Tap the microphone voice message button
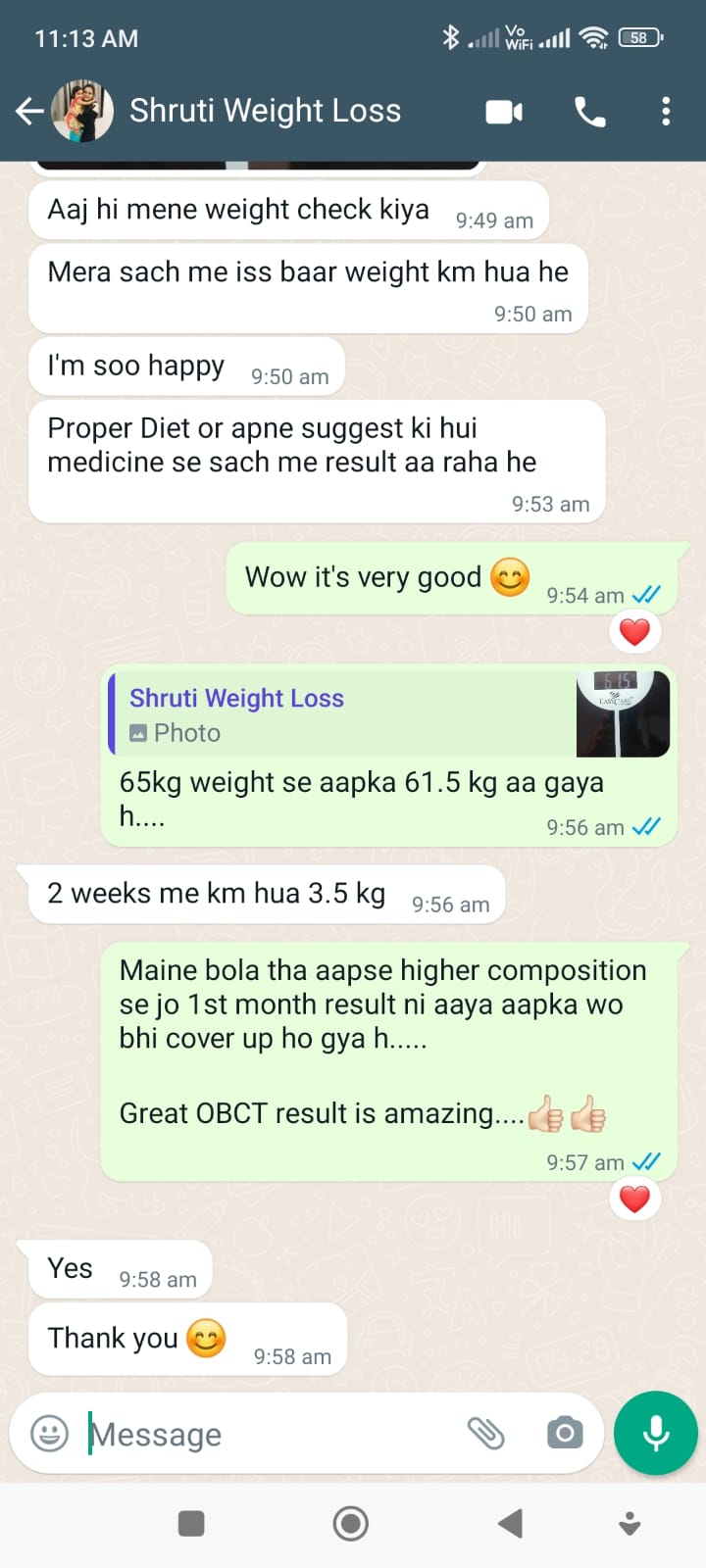 [x=656, y=1433]
